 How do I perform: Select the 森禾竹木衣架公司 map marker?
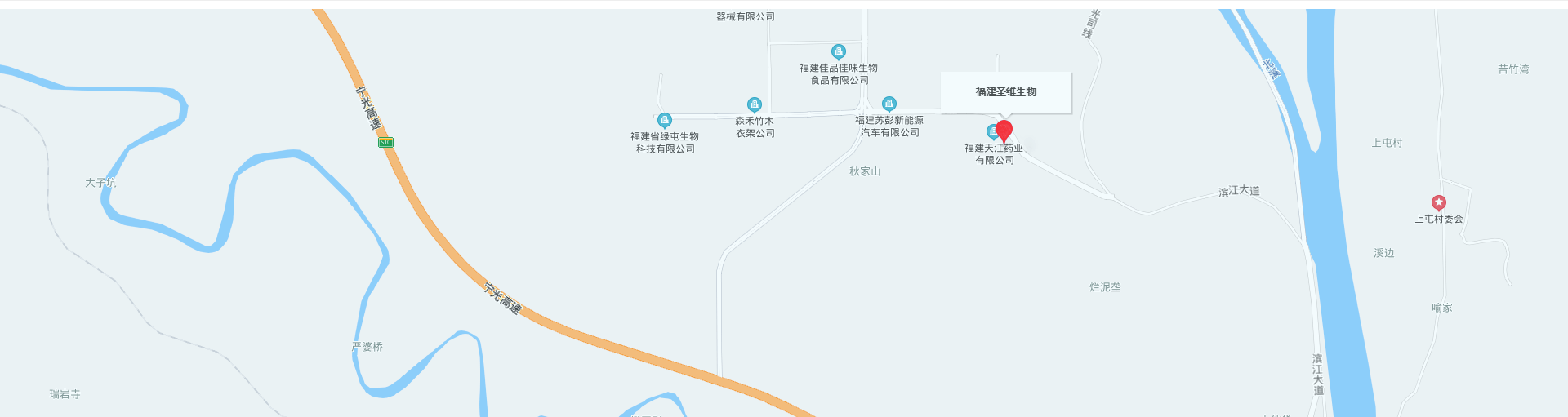(x=755, y=104)
